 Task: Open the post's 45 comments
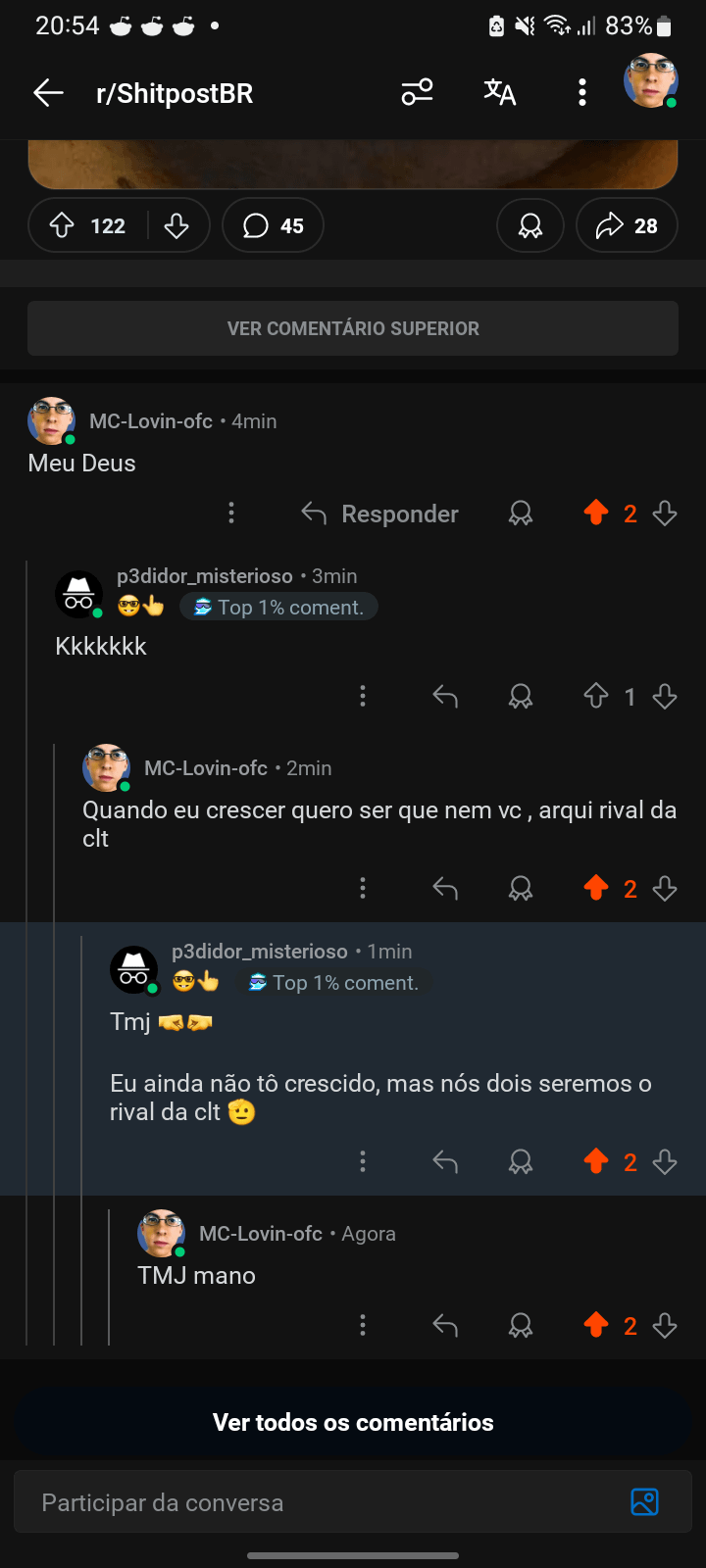[273, 226]
